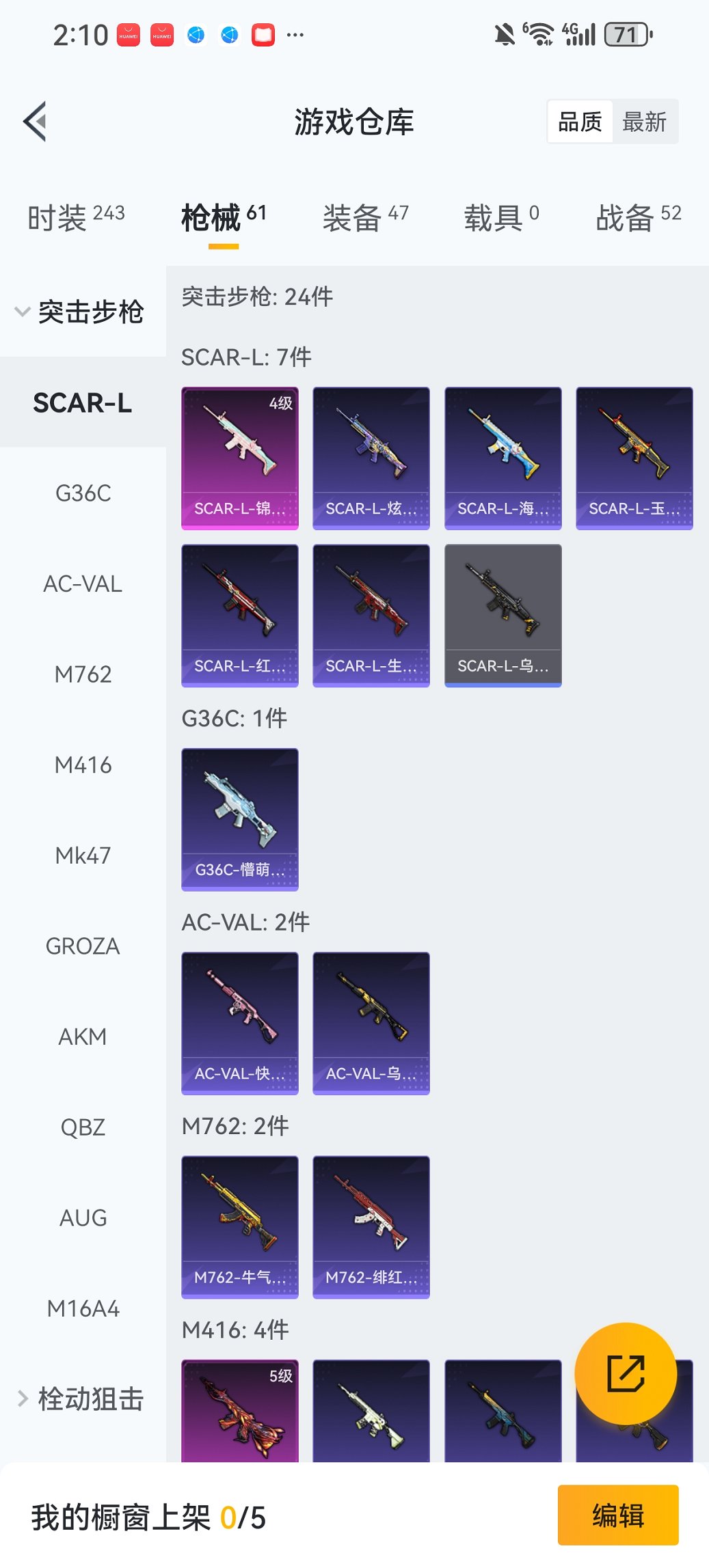Sort items by 品质
The height and width of the screenshot is (1568, 709).
click(580, 122)
